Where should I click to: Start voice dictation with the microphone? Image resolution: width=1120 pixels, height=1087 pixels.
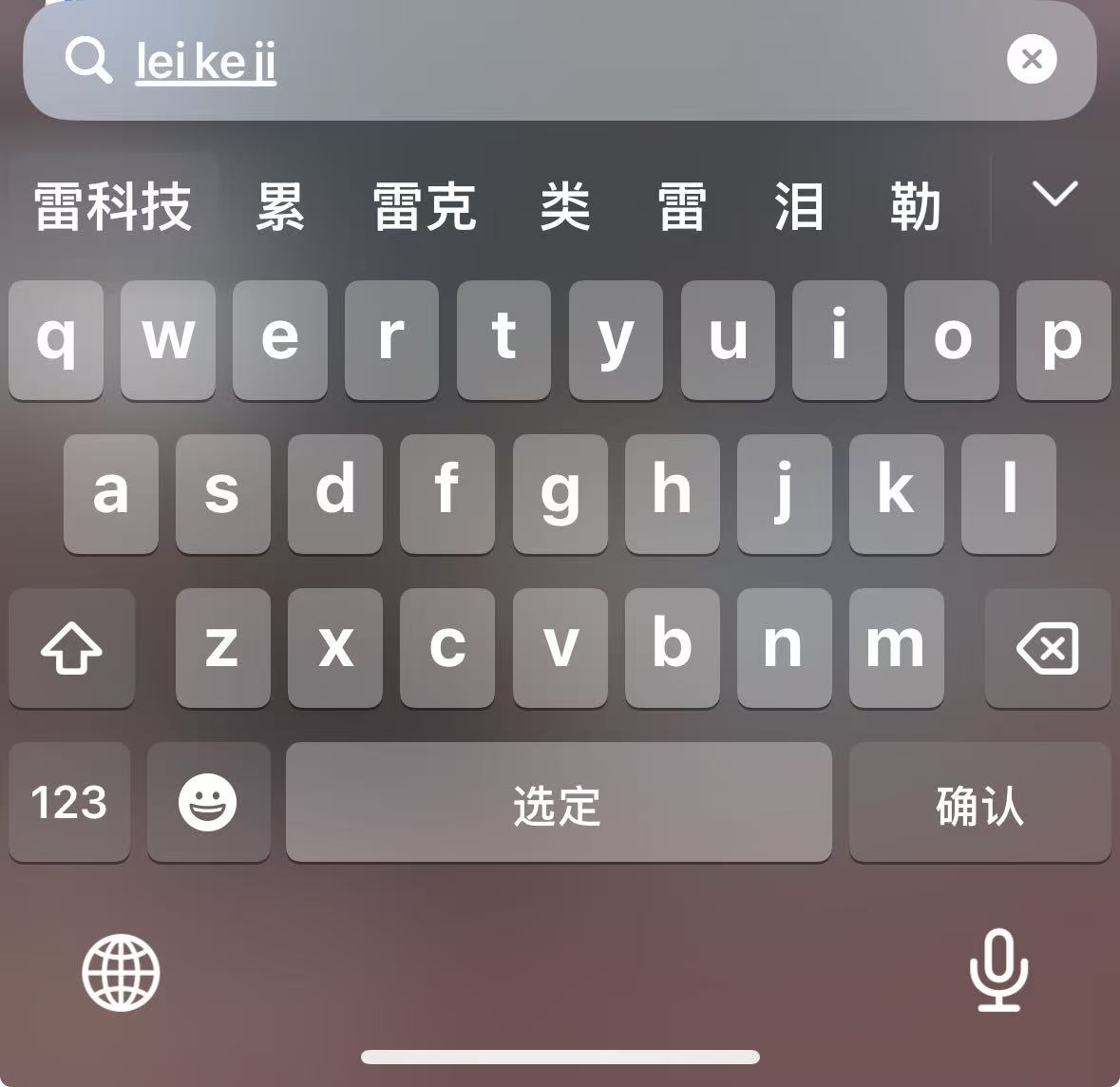998,972
